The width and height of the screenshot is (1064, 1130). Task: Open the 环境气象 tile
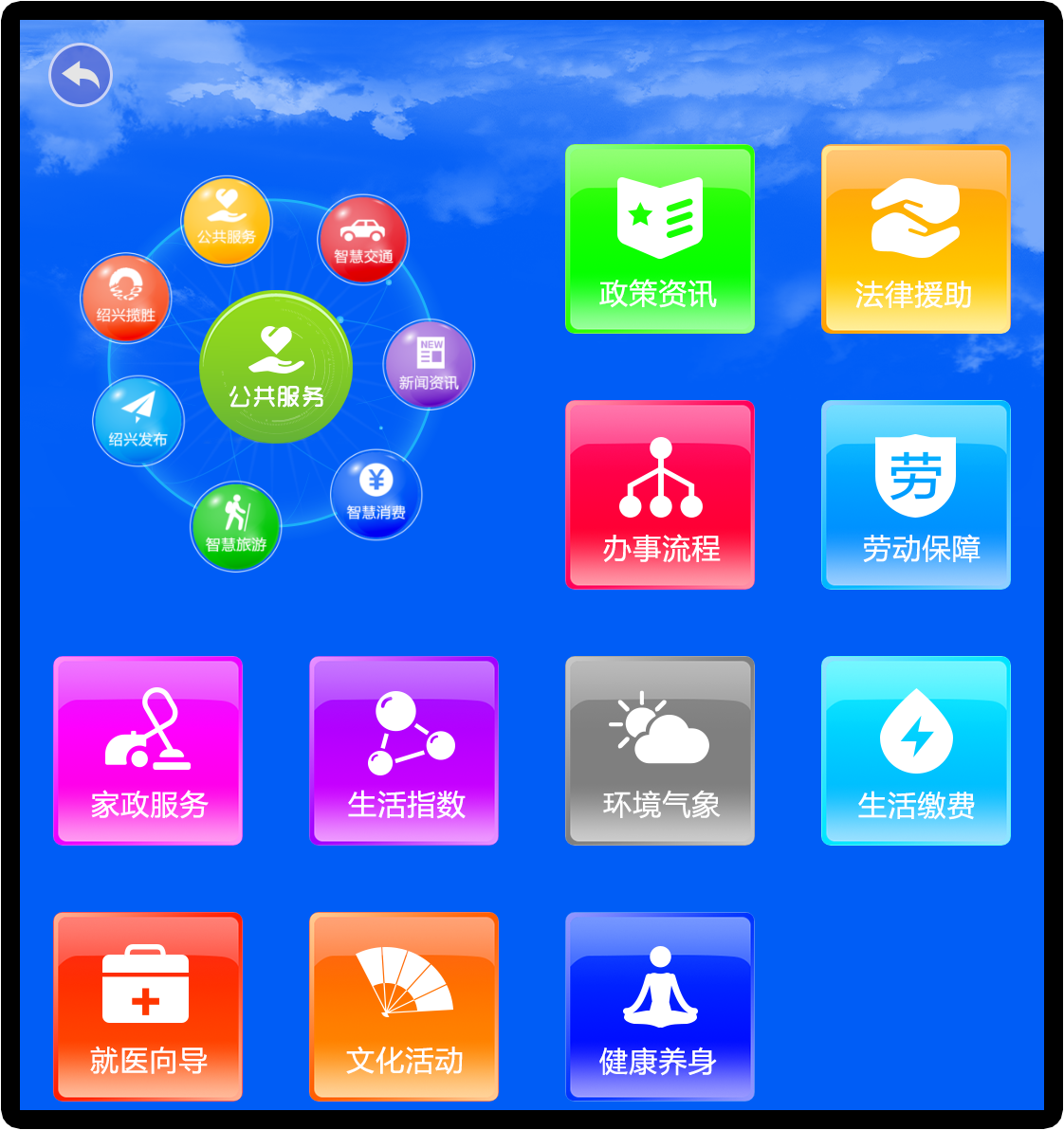[x=659, y=751]
